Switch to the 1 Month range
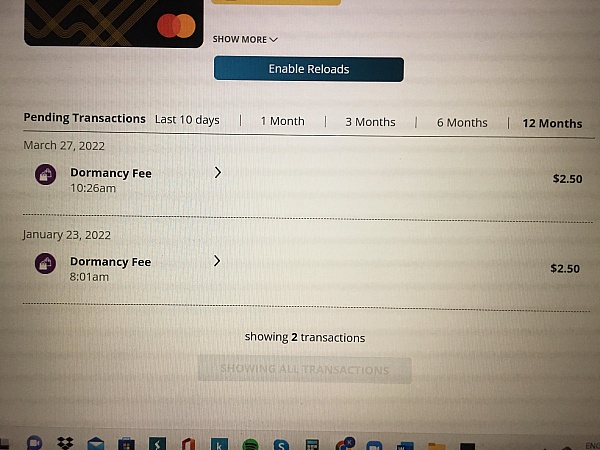Image resolution: width=600 pixels, height=450 pixels. point(282,122)
